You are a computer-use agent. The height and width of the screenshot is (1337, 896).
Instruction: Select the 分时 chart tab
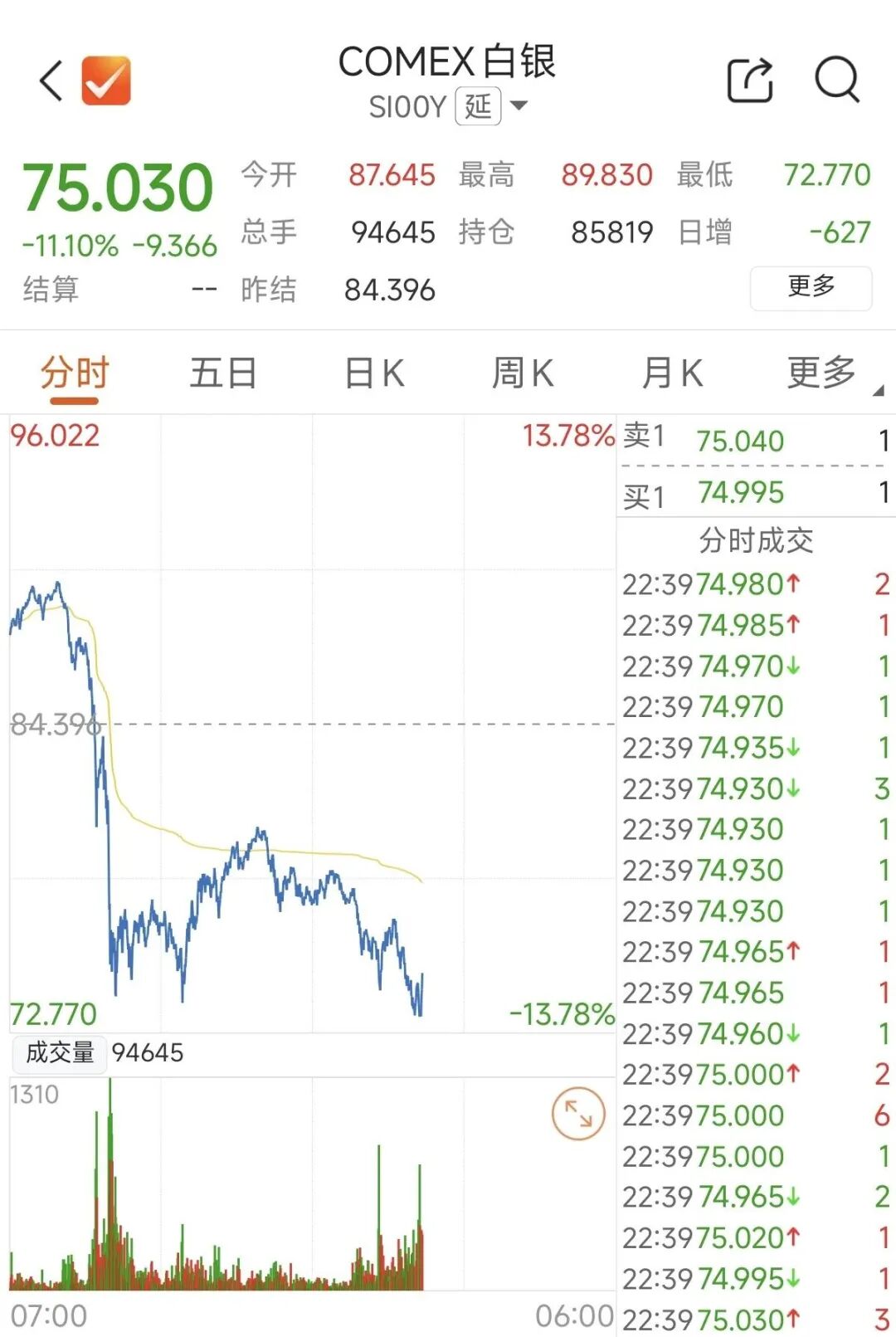75,373
